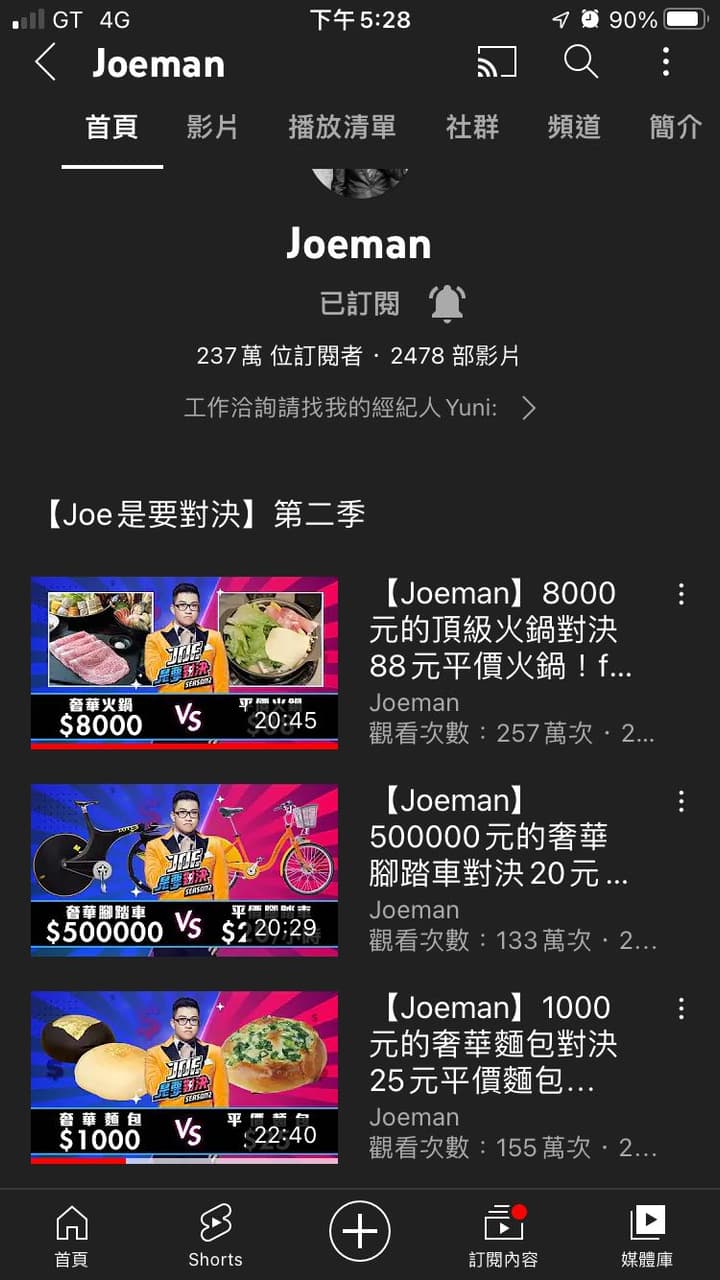Open options menu for the 1000元麵包 video
This screenshot has height=1280, width=720.
click(681, 1008)
